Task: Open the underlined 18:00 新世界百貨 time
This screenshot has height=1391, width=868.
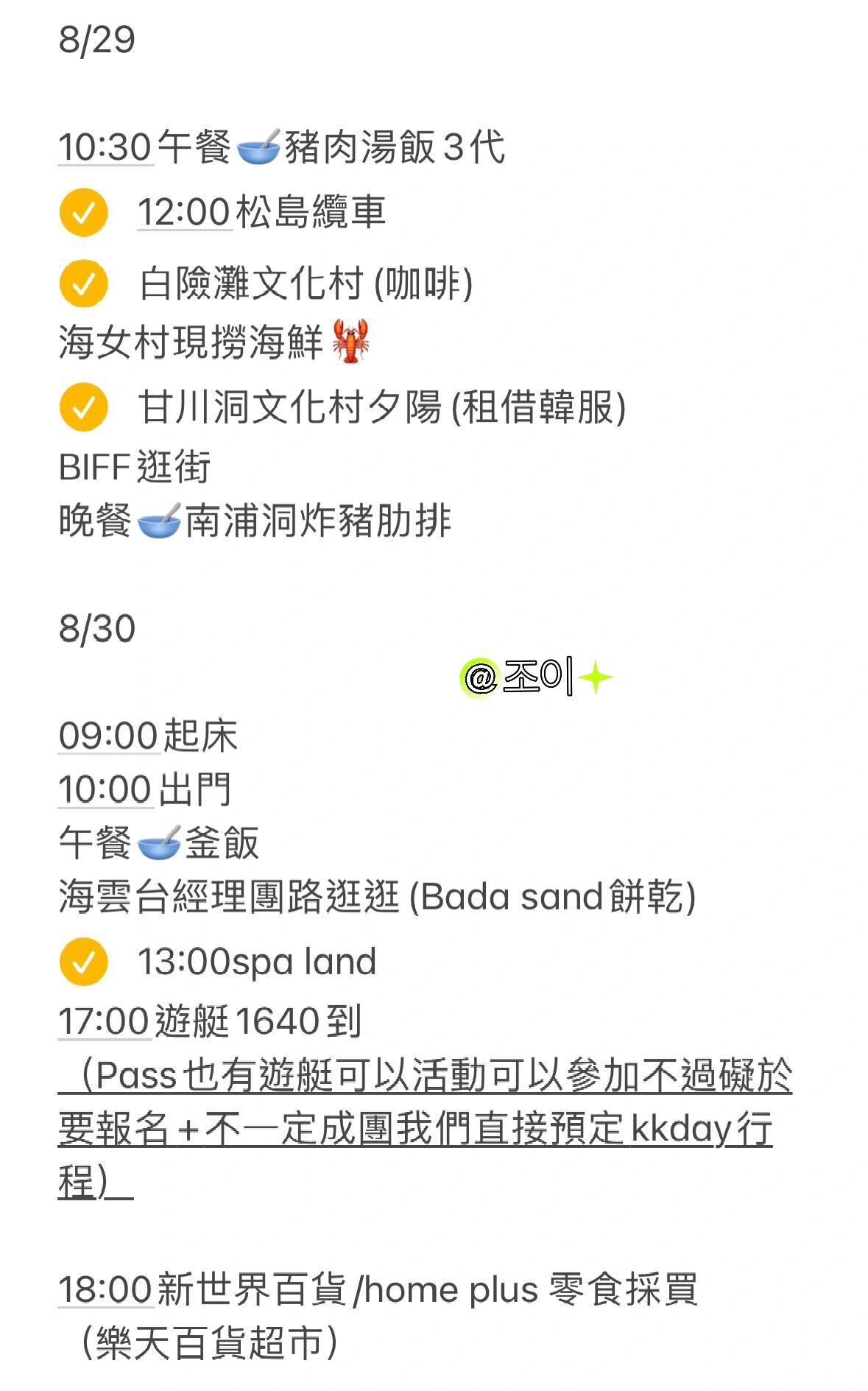Action: (x=105, y=1290)
